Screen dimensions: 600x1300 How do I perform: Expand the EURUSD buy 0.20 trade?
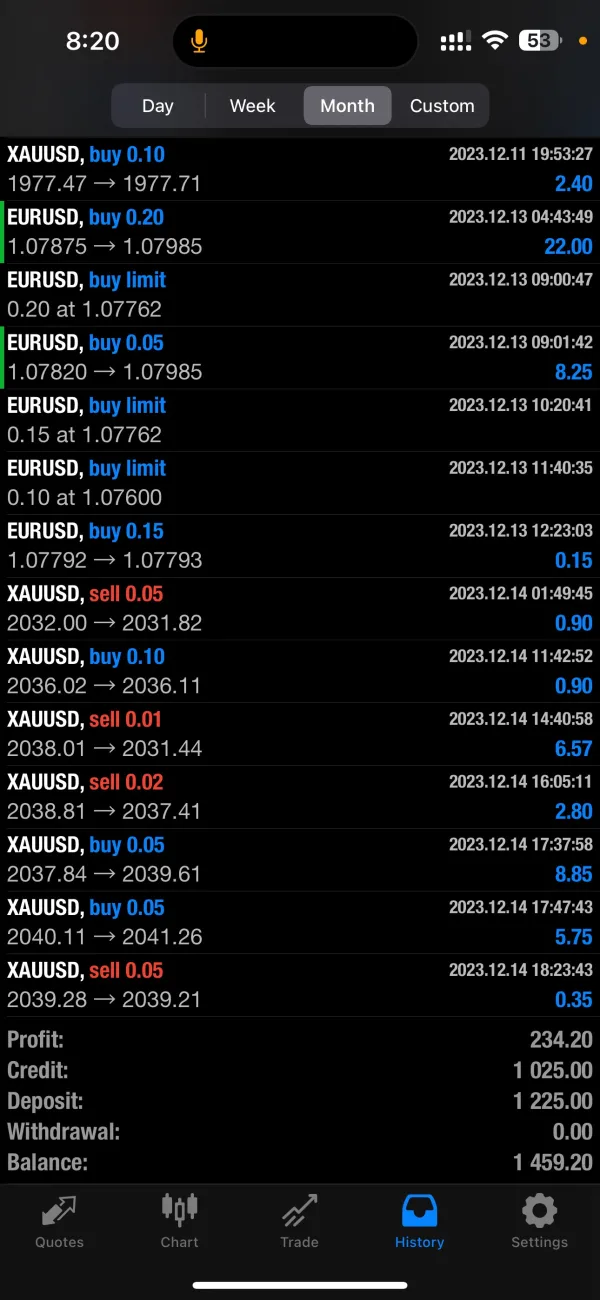300,232
